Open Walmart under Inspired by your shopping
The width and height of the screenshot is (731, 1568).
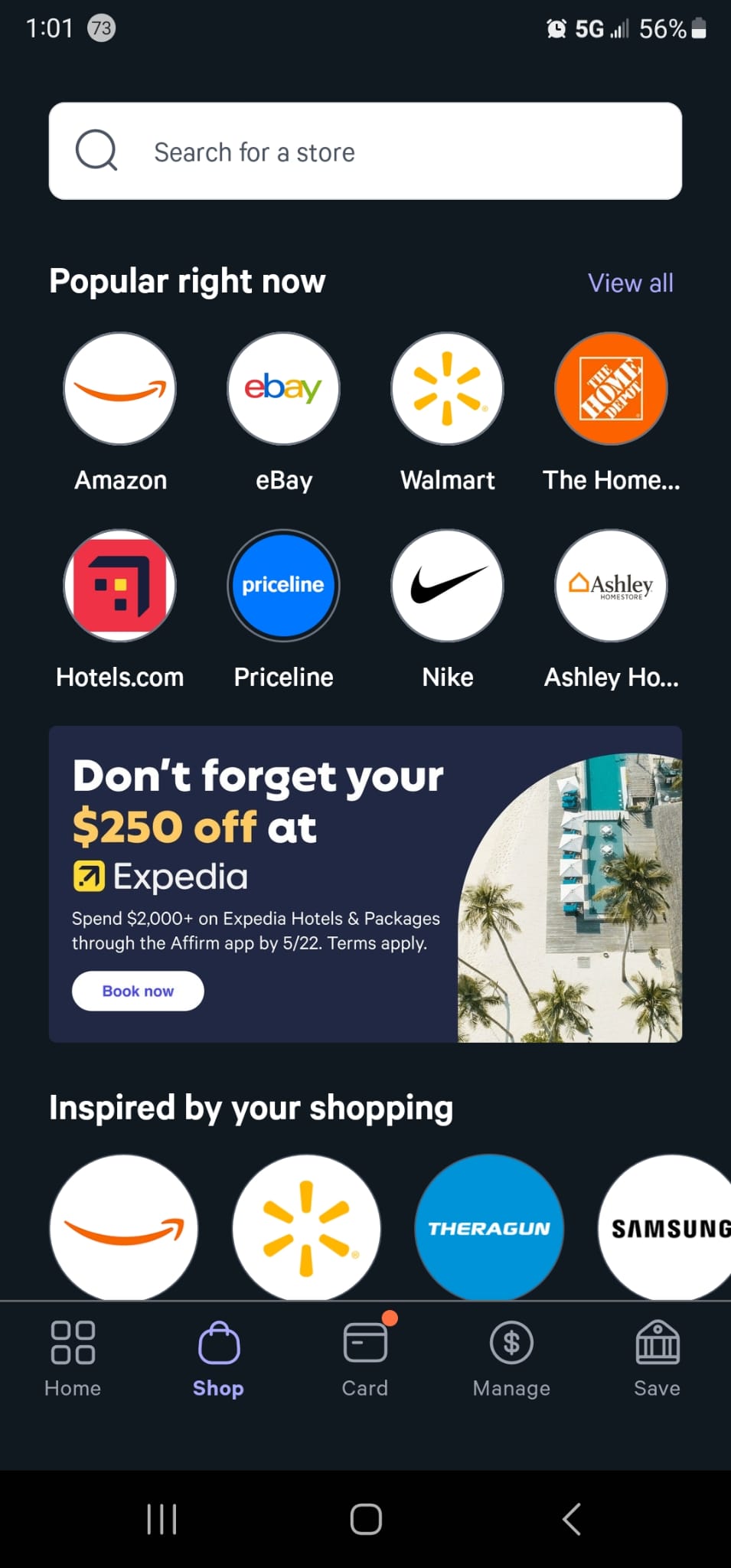(306, 1227)
